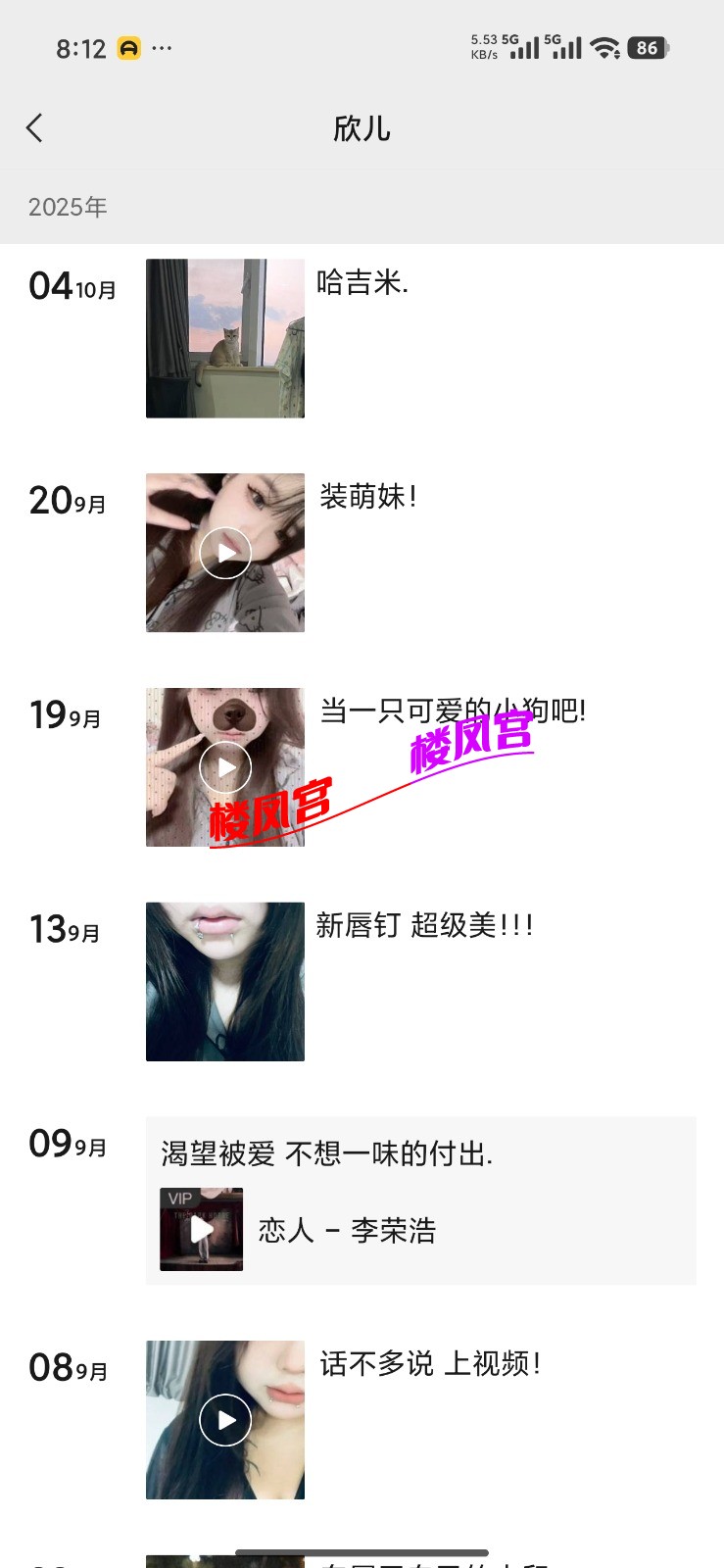The width and height of the screenshot is (724, 1568).
Task: Open the 新唇钉 超级美 photo post
Action: [225, 981]
